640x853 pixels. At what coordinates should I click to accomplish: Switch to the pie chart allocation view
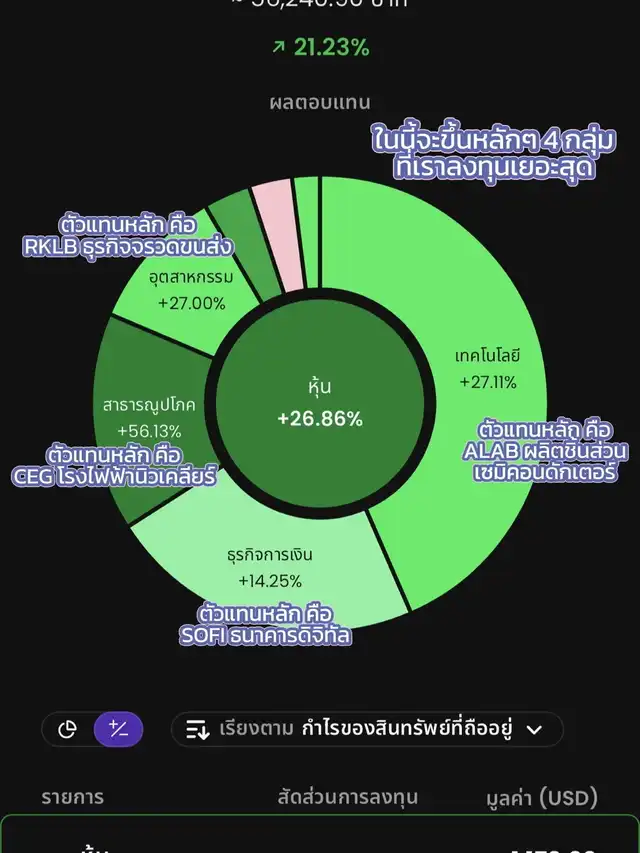(67, 730)
